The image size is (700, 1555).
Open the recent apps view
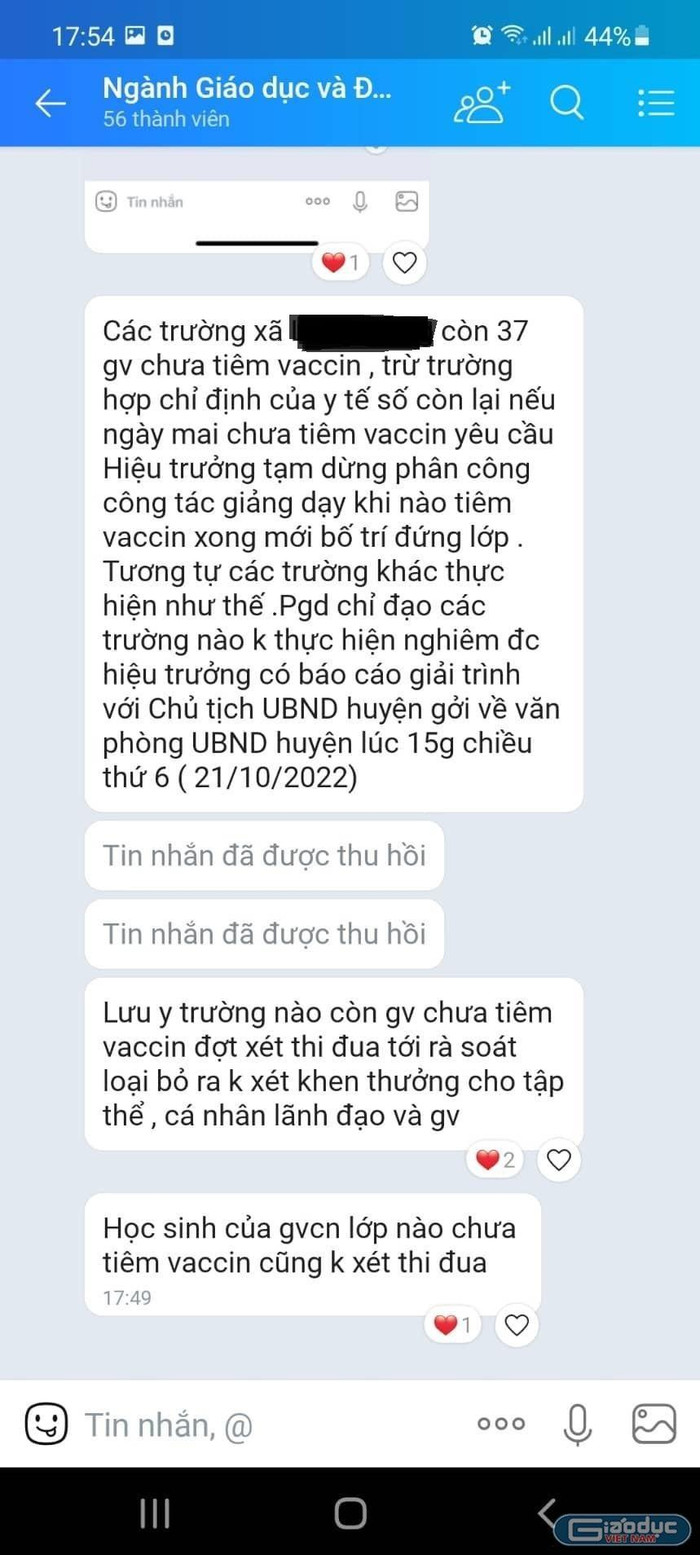154,1513
